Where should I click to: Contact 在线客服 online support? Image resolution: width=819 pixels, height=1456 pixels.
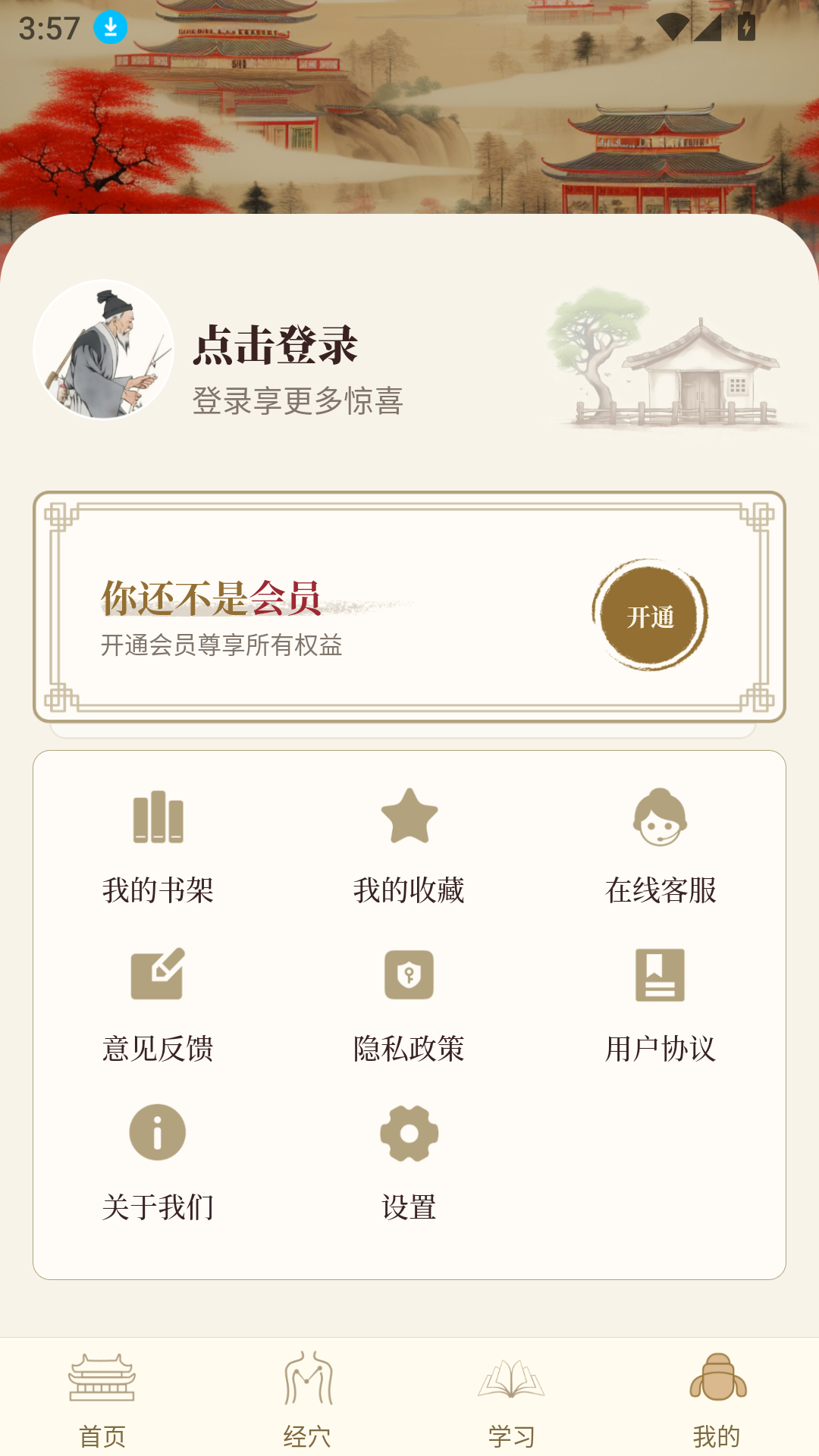tap(660, 846)
